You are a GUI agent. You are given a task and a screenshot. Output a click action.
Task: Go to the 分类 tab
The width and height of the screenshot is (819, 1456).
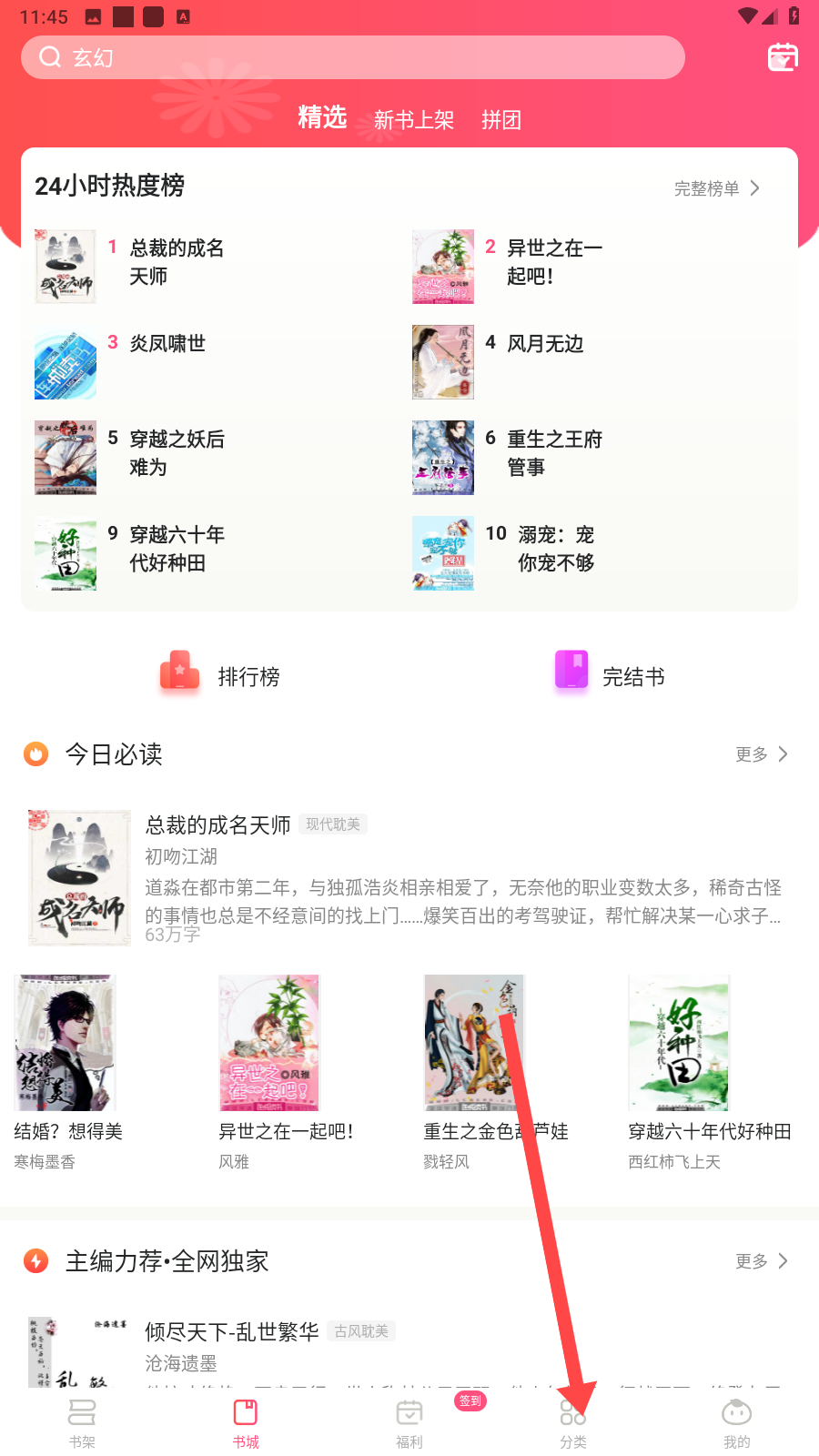coord(573,1422)
